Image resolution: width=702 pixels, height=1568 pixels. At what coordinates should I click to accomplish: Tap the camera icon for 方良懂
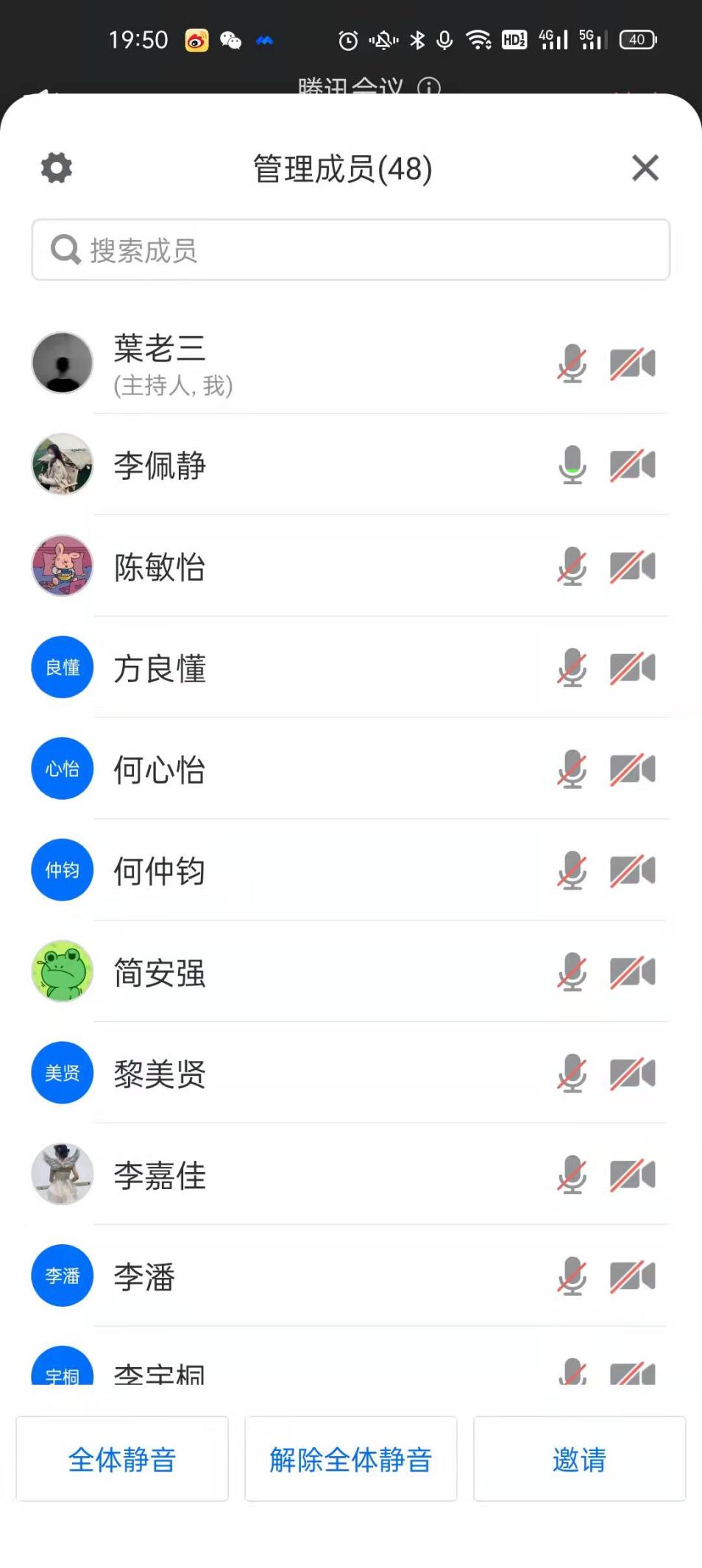(632, 668)
